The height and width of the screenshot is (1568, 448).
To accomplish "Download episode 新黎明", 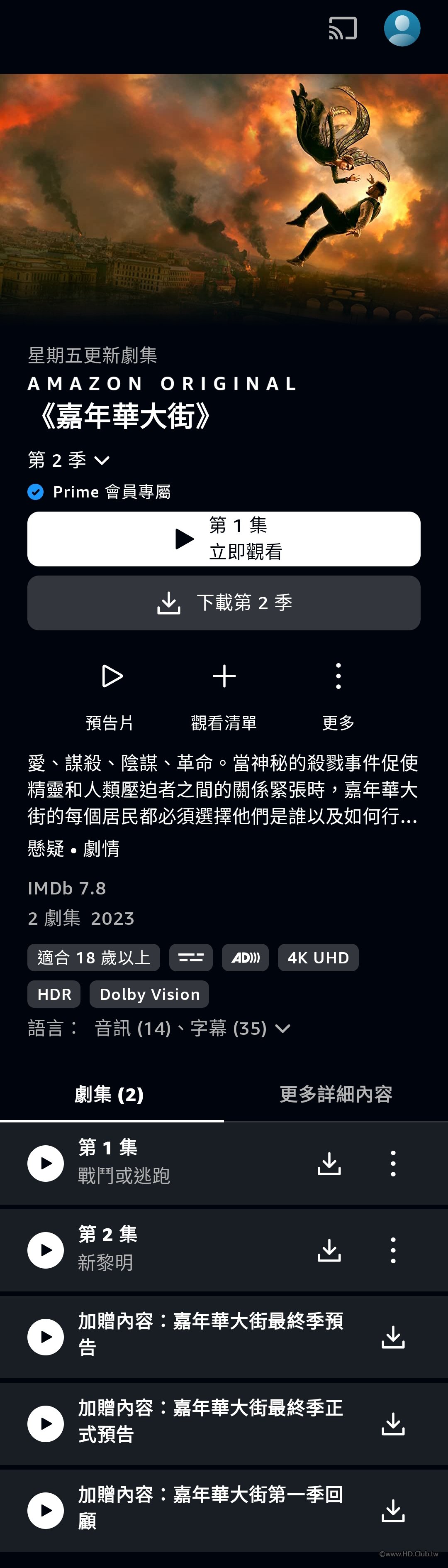I will (329, 1250).
